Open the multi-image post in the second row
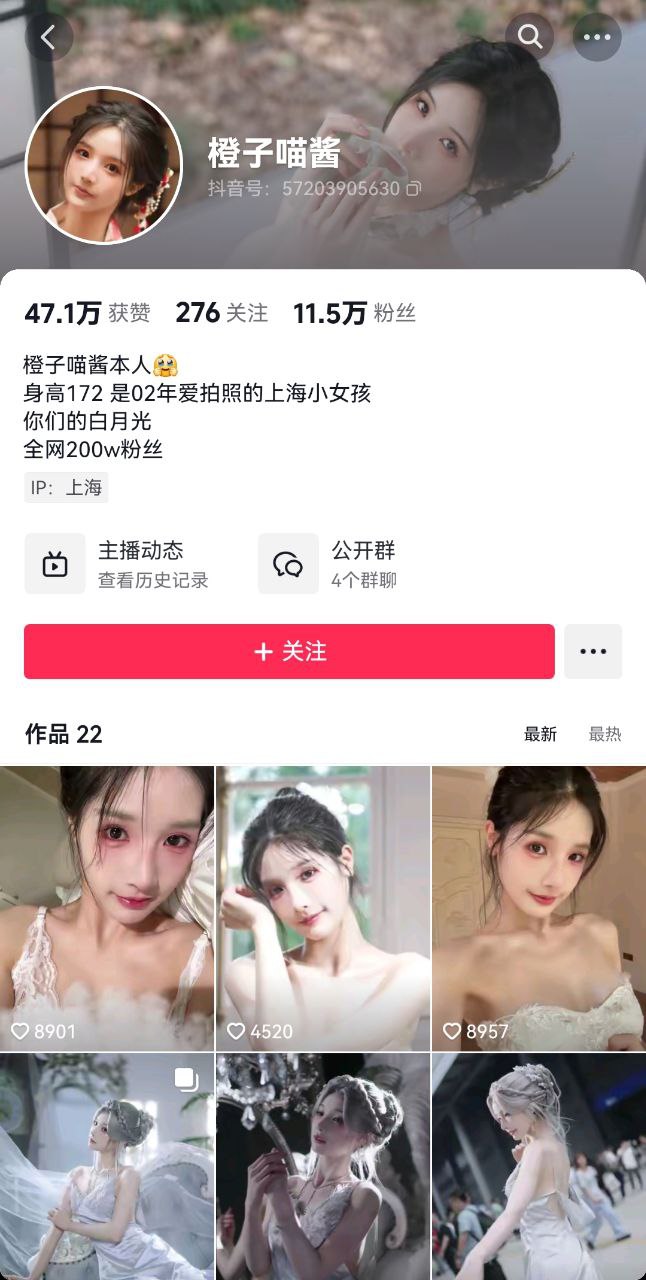646x1280 pixels. [x=107, y=1166]
